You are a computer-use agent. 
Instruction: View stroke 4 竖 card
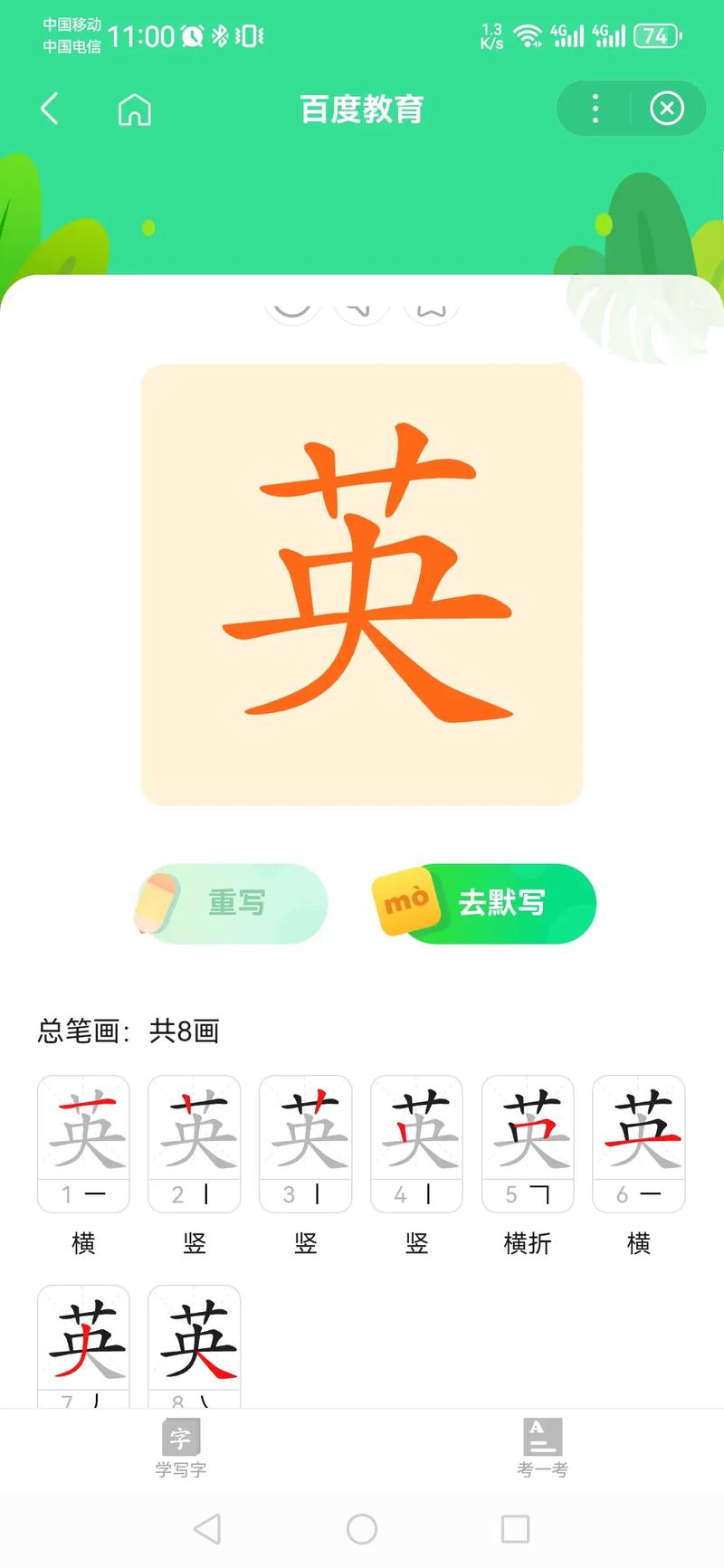tap(417, 1144)
